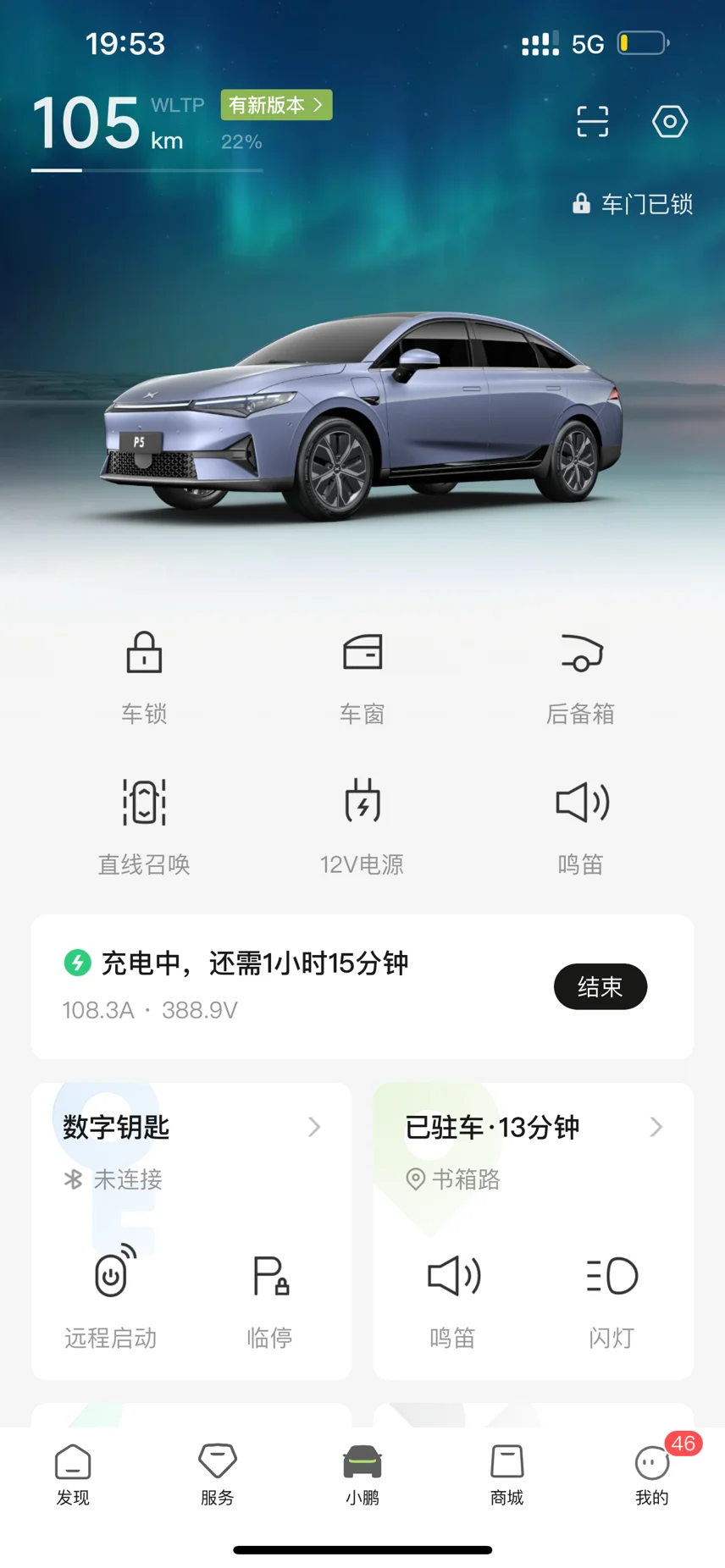Open the 车窗 window control
Viewport: 725px width, 1568px height.
pos(362,675)
